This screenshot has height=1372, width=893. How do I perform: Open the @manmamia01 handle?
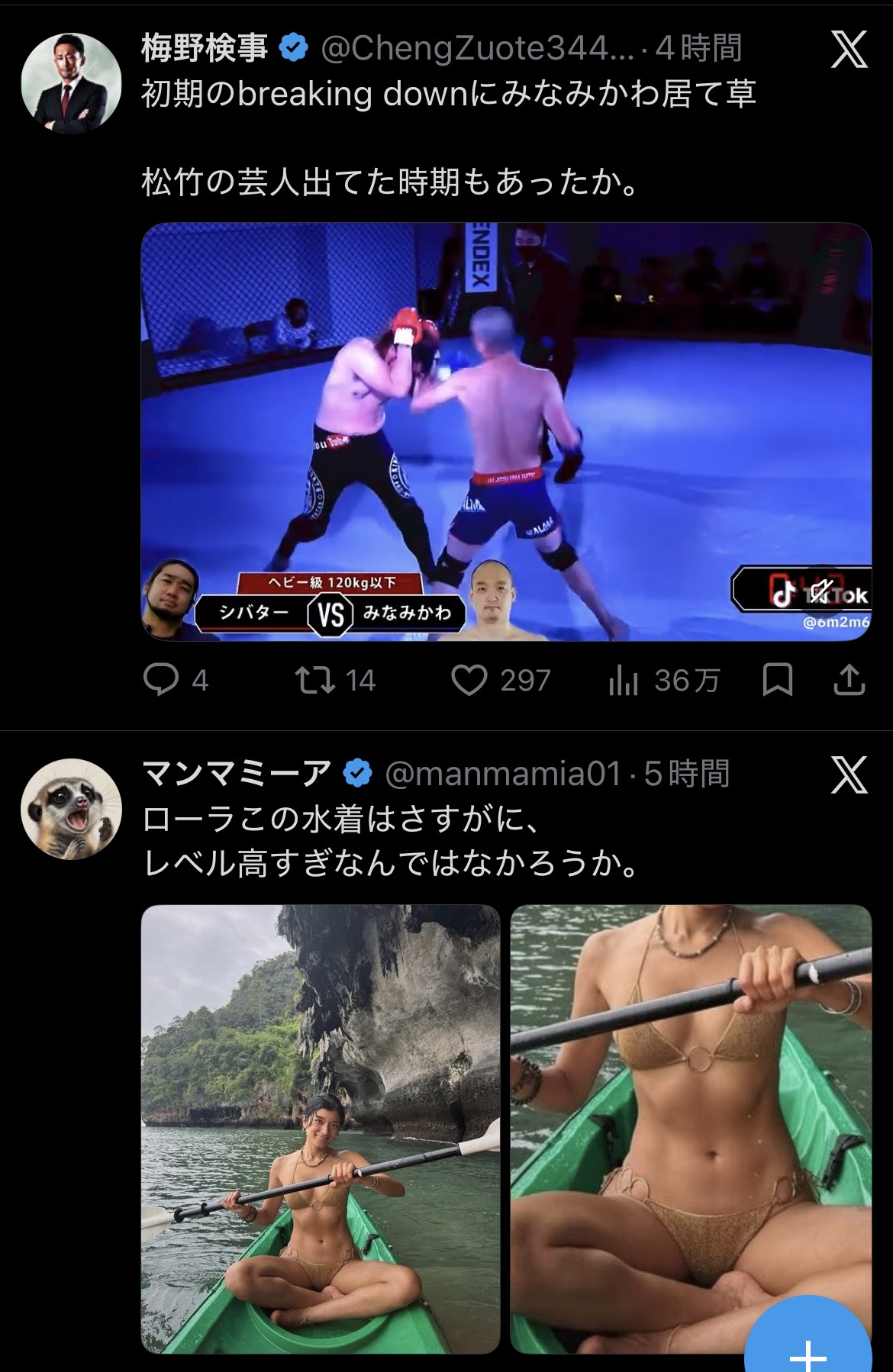[503, 775]
